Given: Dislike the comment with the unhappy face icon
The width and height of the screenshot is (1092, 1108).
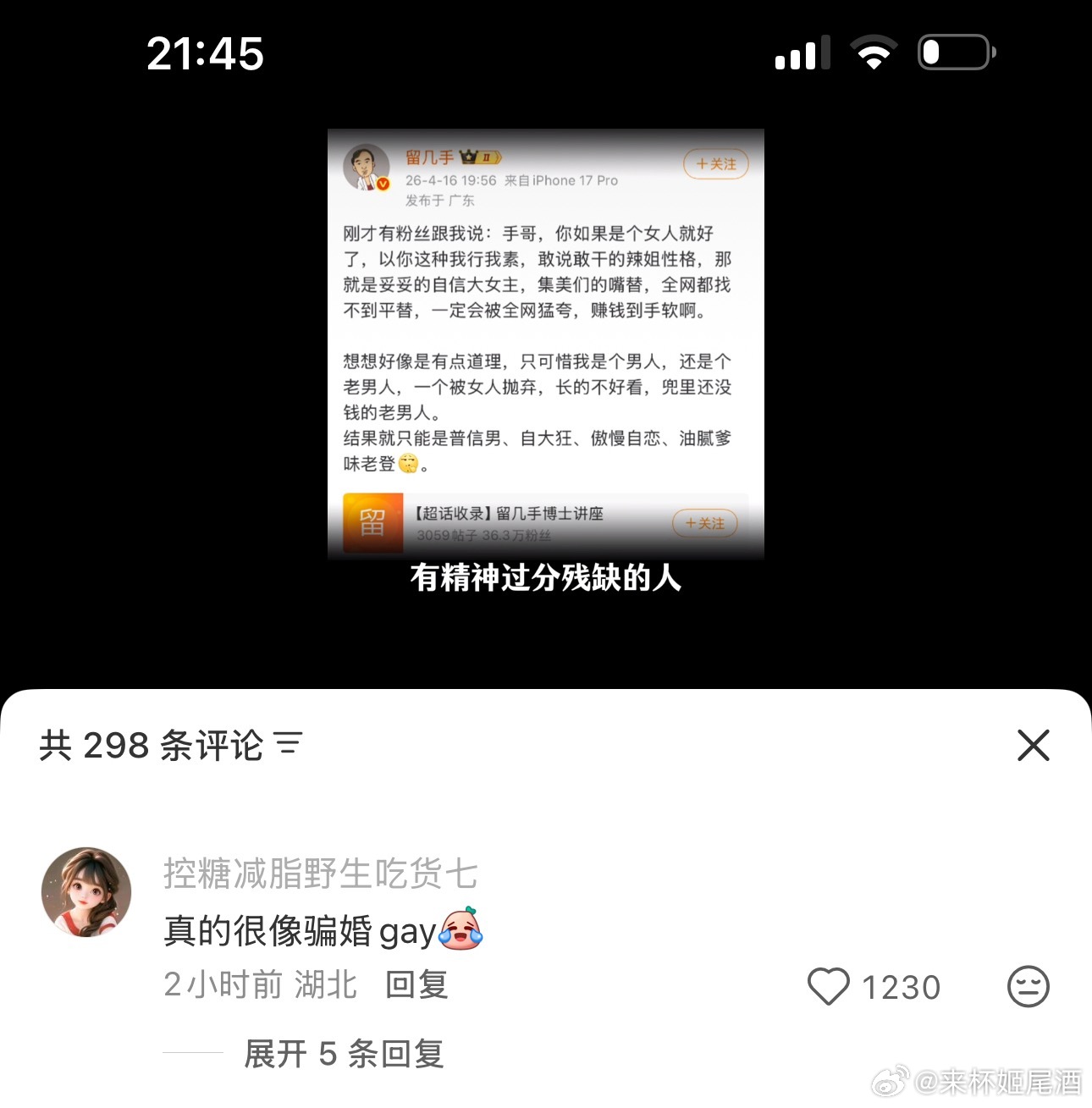Looking at the screenshot, I should pos(1028,987).
